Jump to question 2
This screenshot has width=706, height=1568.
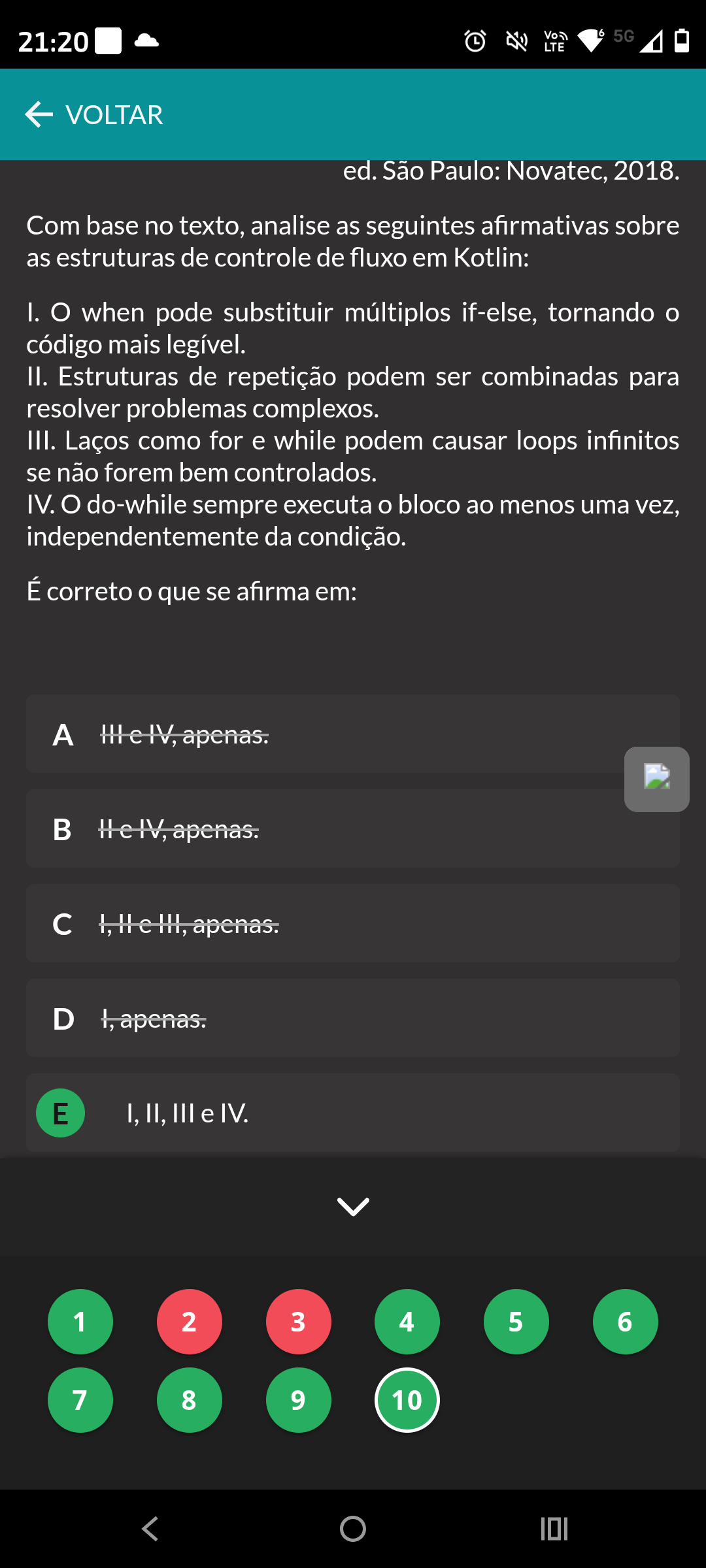190,1322
